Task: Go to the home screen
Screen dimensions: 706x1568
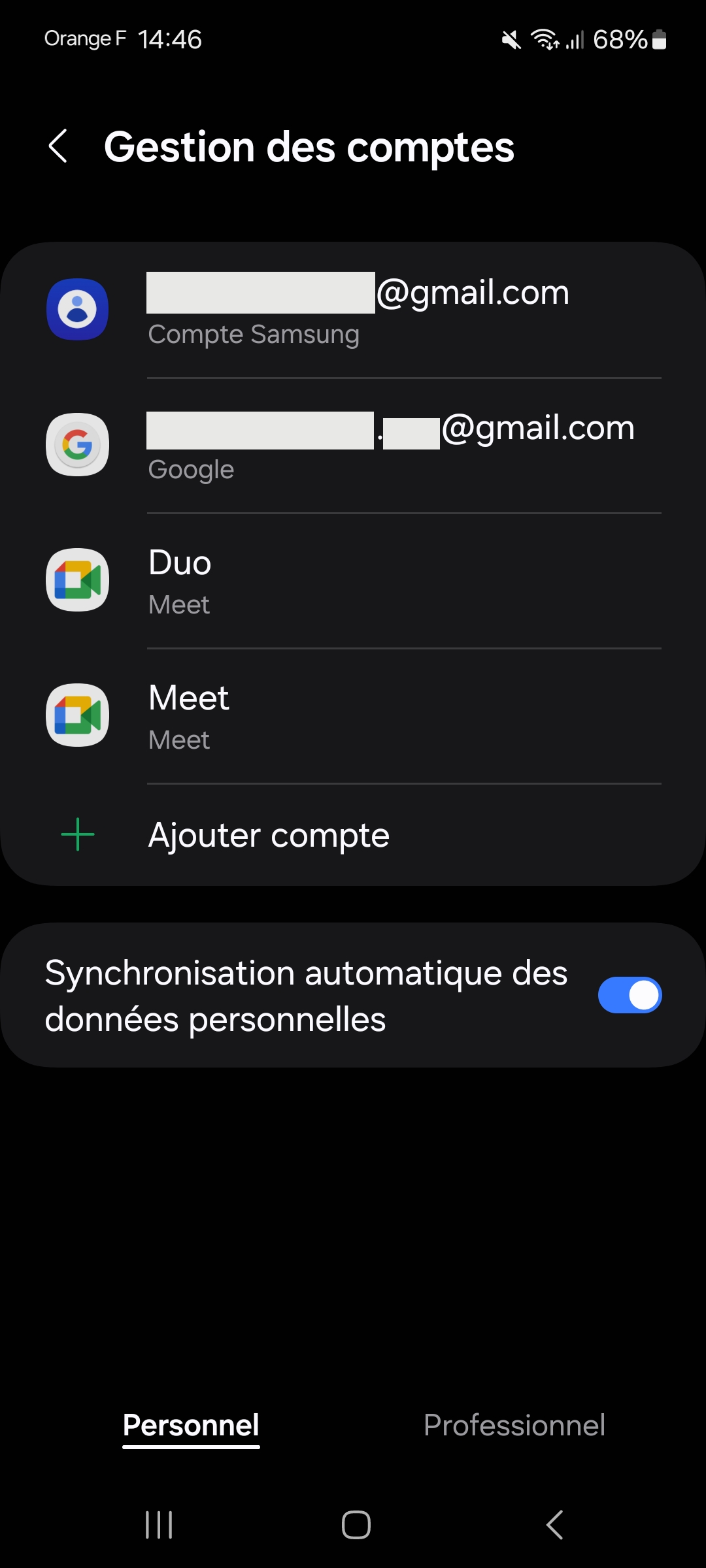Action: [x=356, y=1525]
